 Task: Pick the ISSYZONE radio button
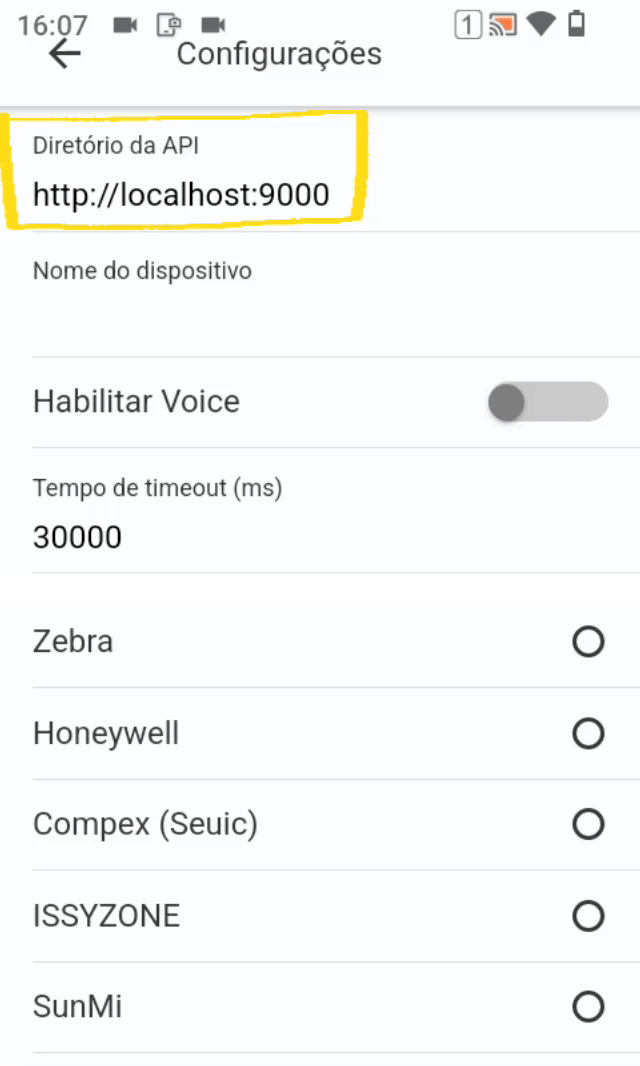click(x=588, y=916)
